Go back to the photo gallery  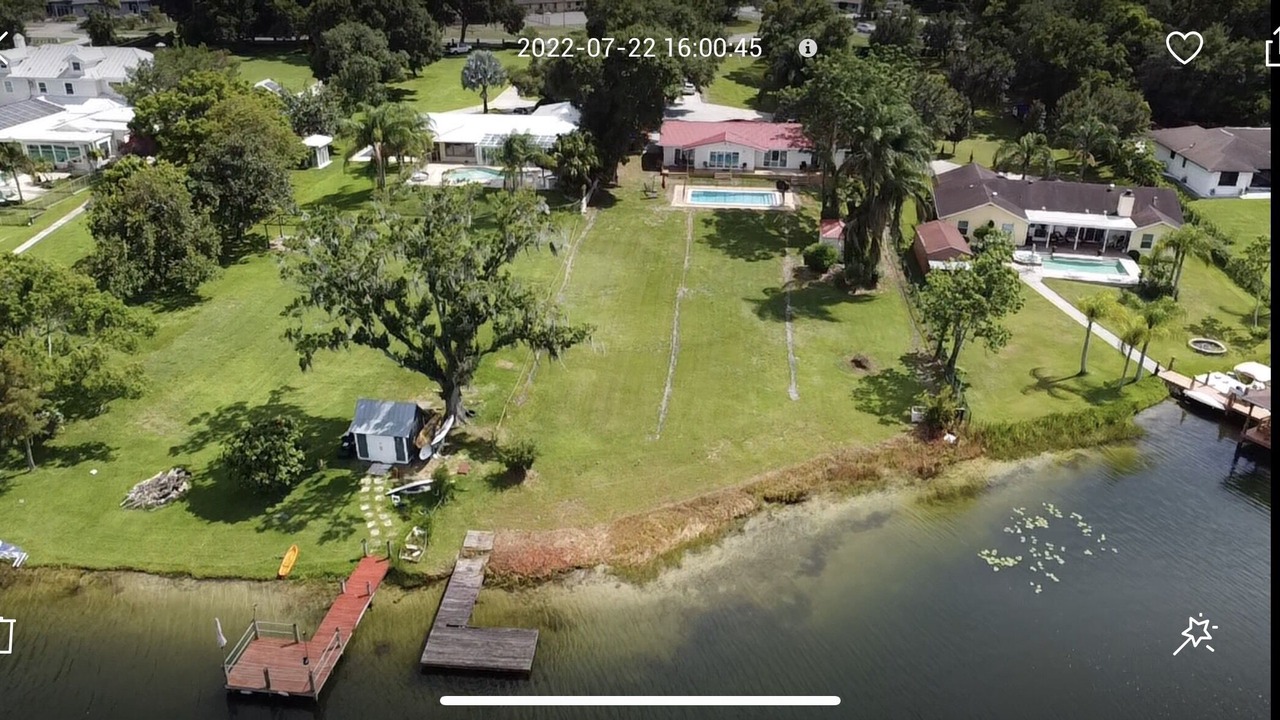pyautogui.click(x=4, y=40)
